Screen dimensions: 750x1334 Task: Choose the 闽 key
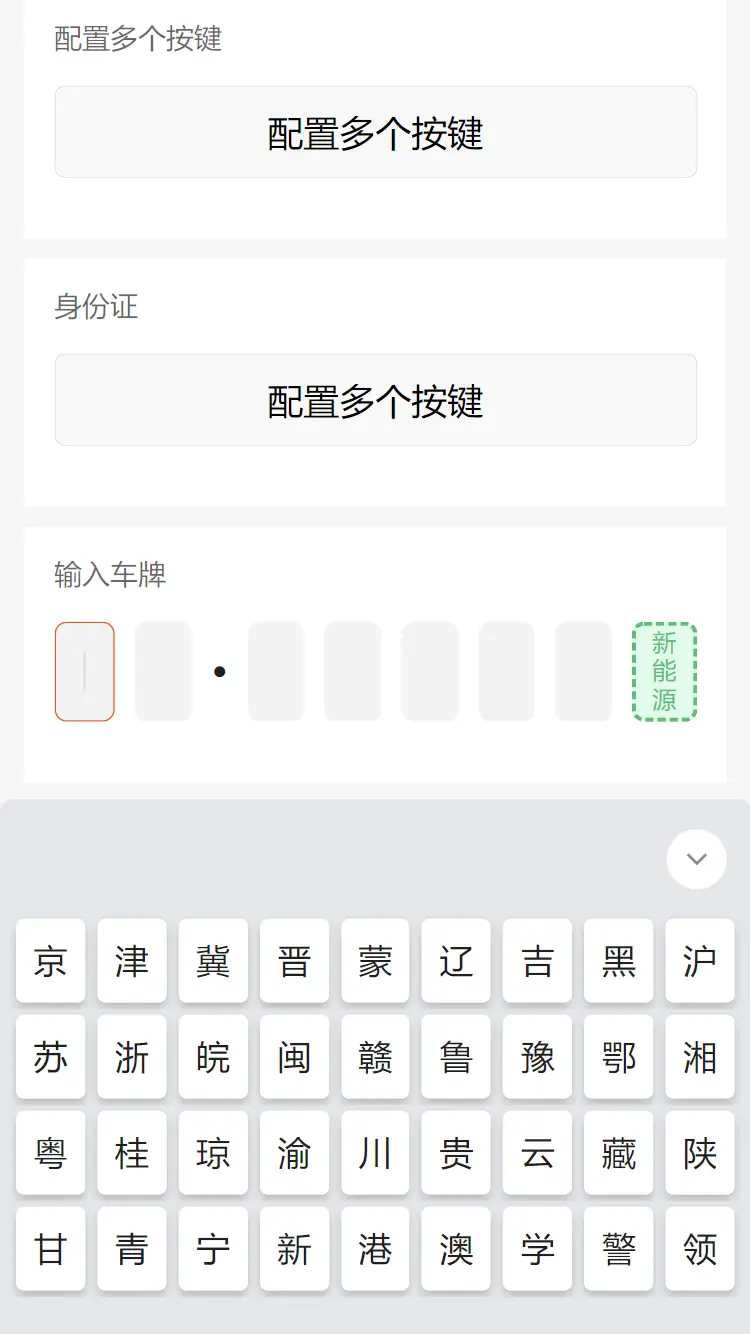(x=294, y=1057)
